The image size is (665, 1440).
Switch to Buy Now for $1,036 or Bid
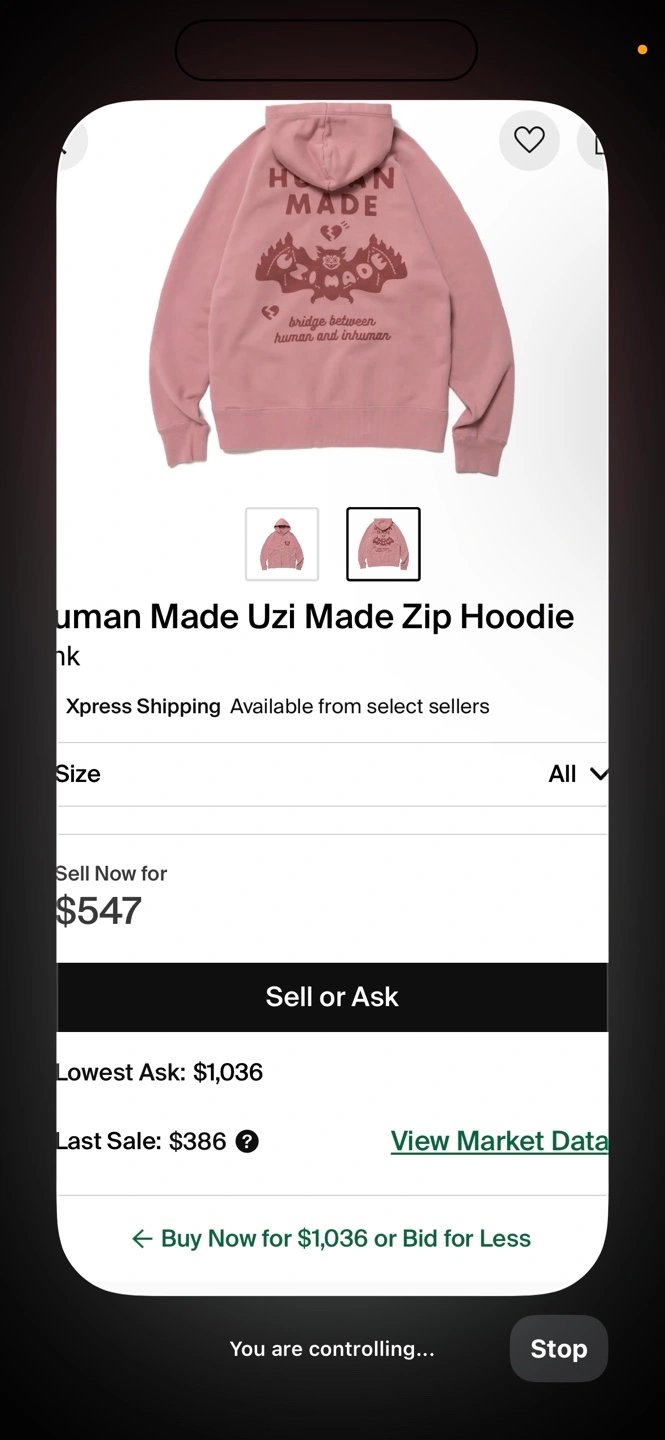tap(332, 1238)
